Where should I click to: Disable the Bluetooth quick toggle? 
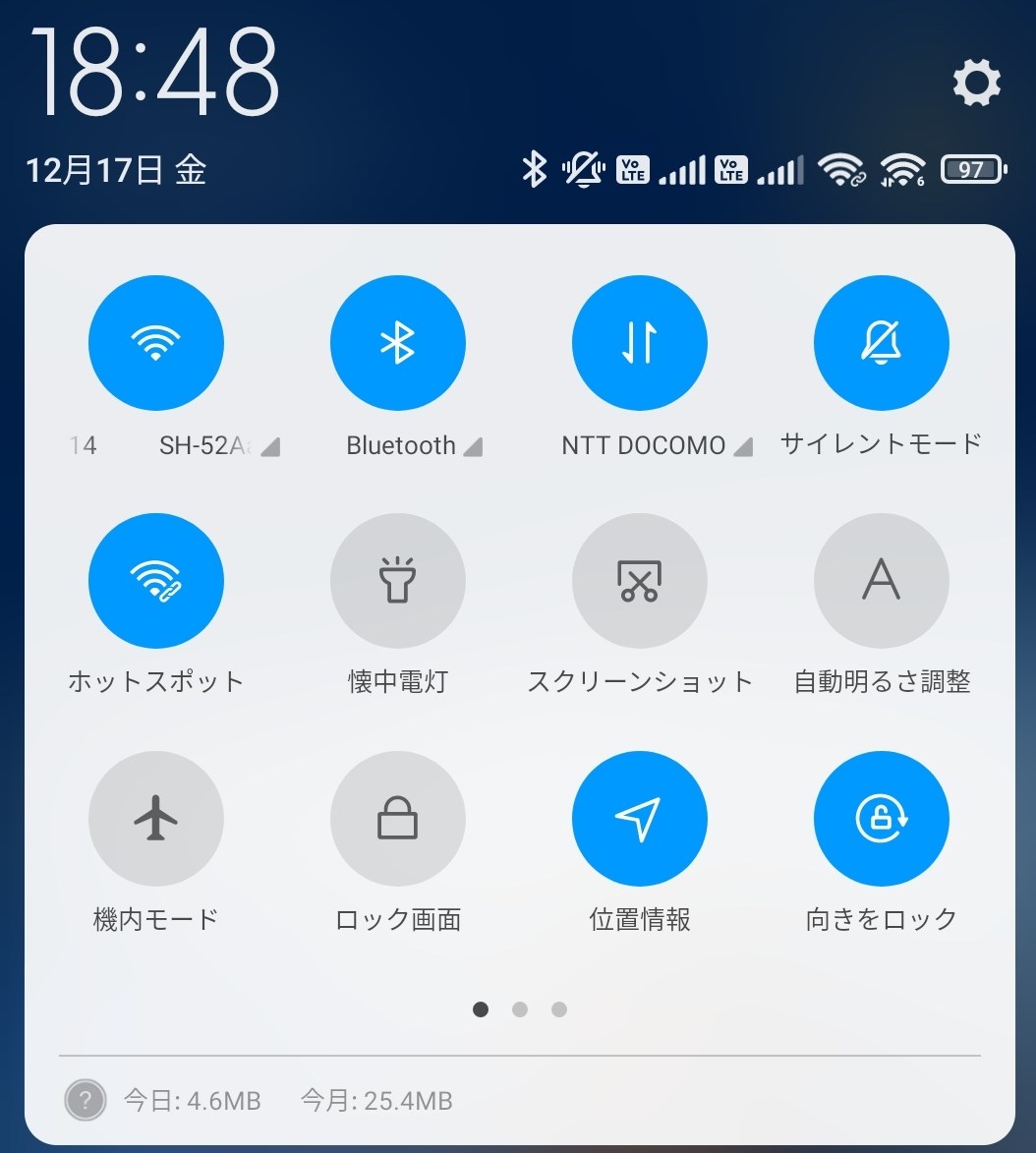(x=398, y=343)
